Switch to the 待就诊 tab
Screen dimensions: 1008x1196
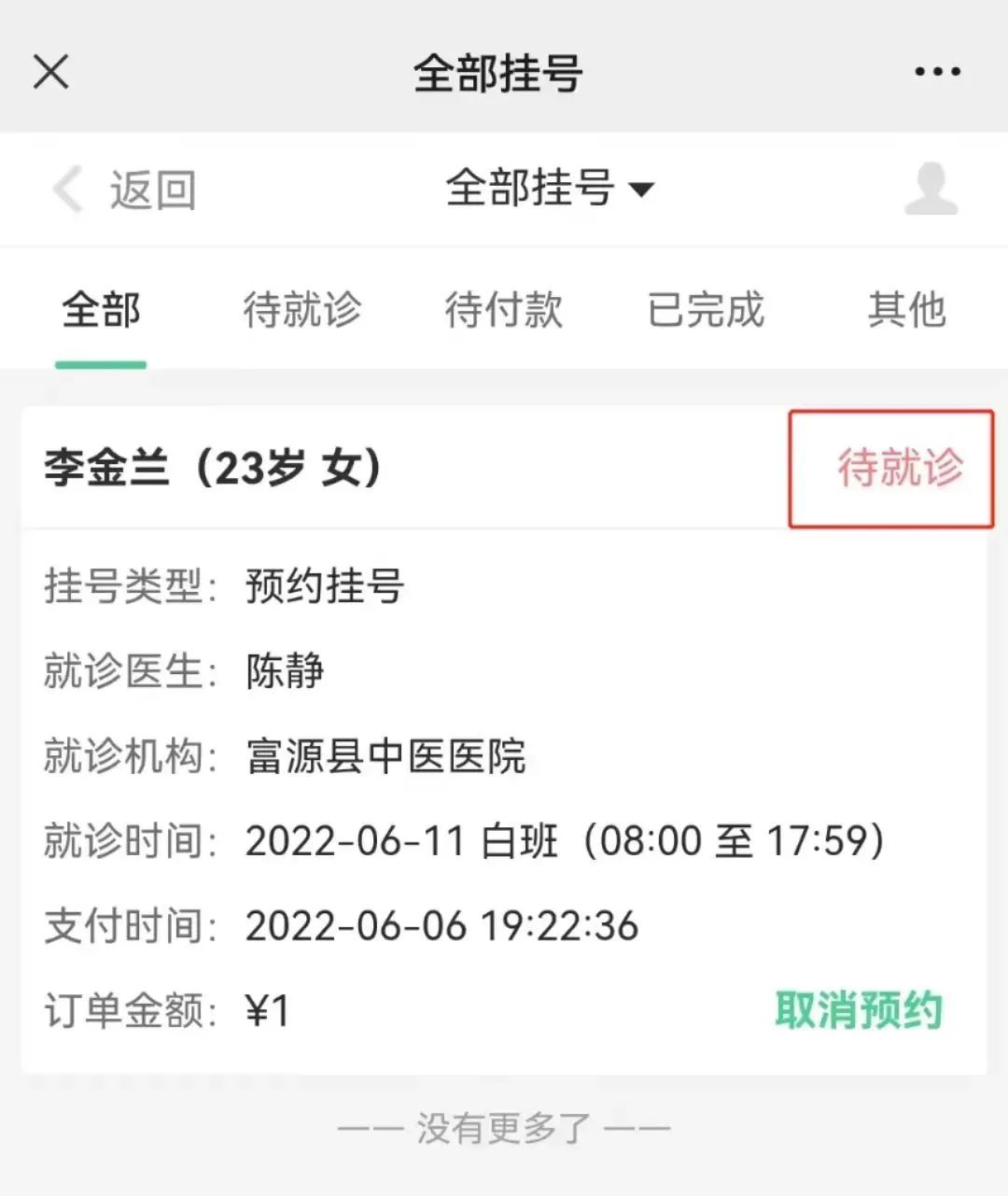(301, 310)
